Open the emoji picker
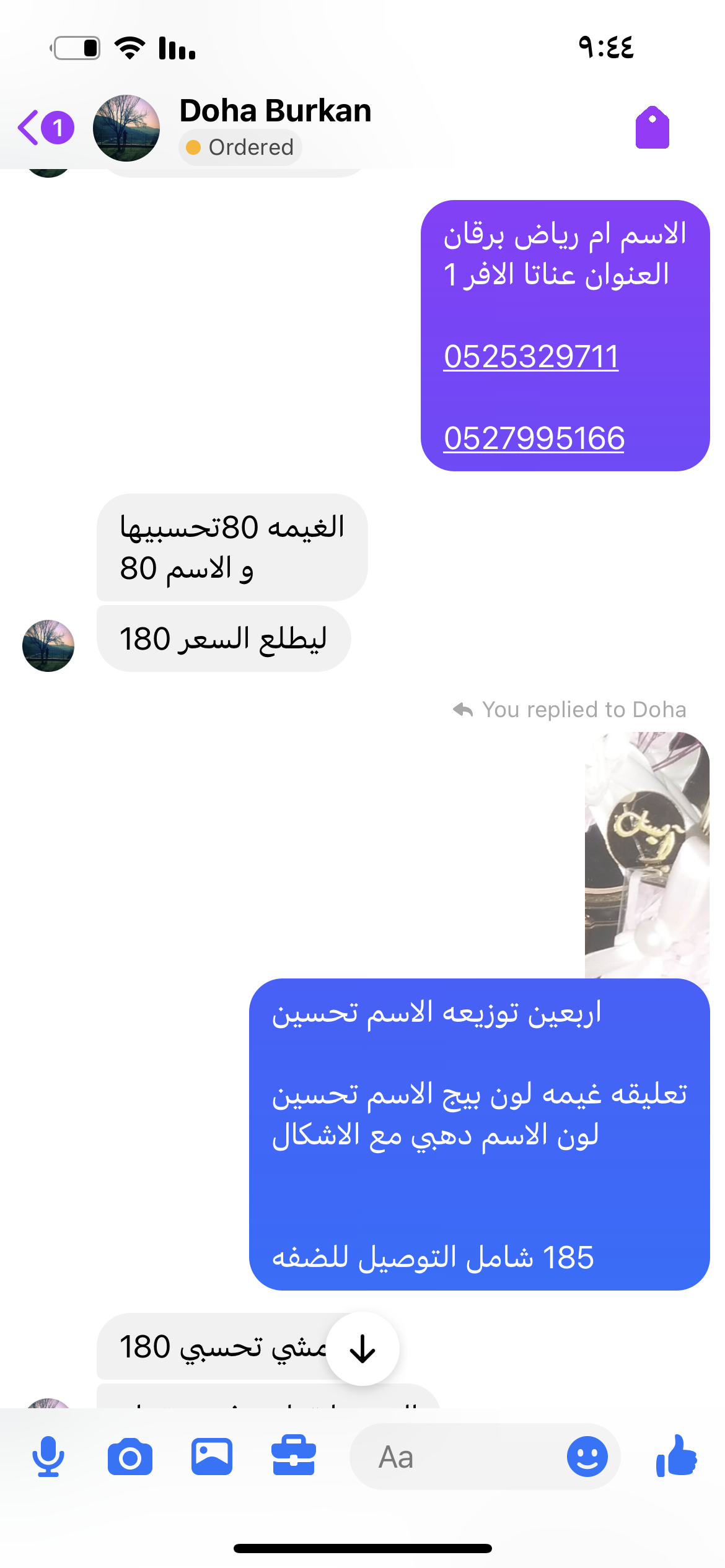 587,1457
